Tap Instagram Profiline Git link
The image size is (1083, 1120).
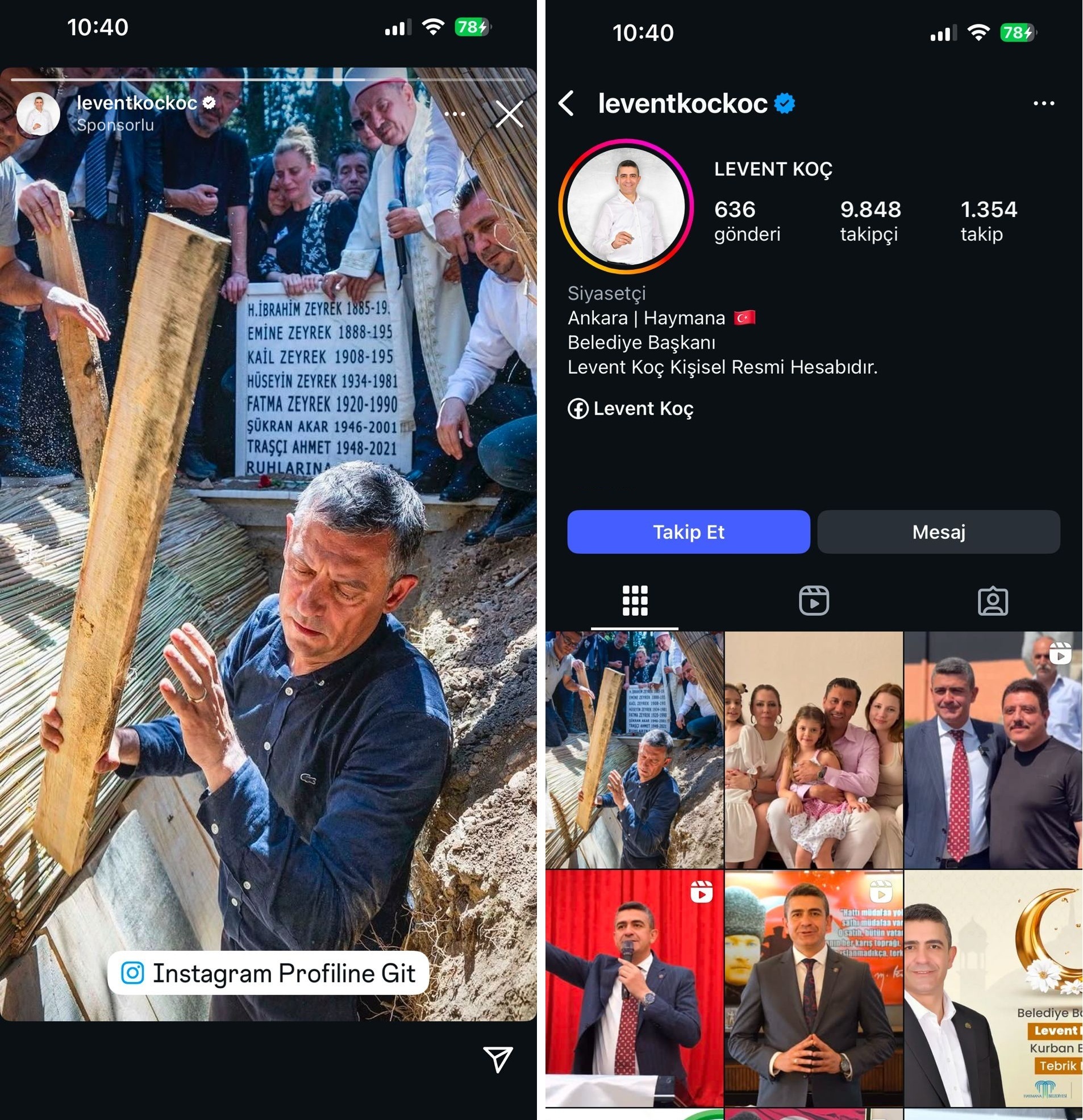tap(268, 972)
